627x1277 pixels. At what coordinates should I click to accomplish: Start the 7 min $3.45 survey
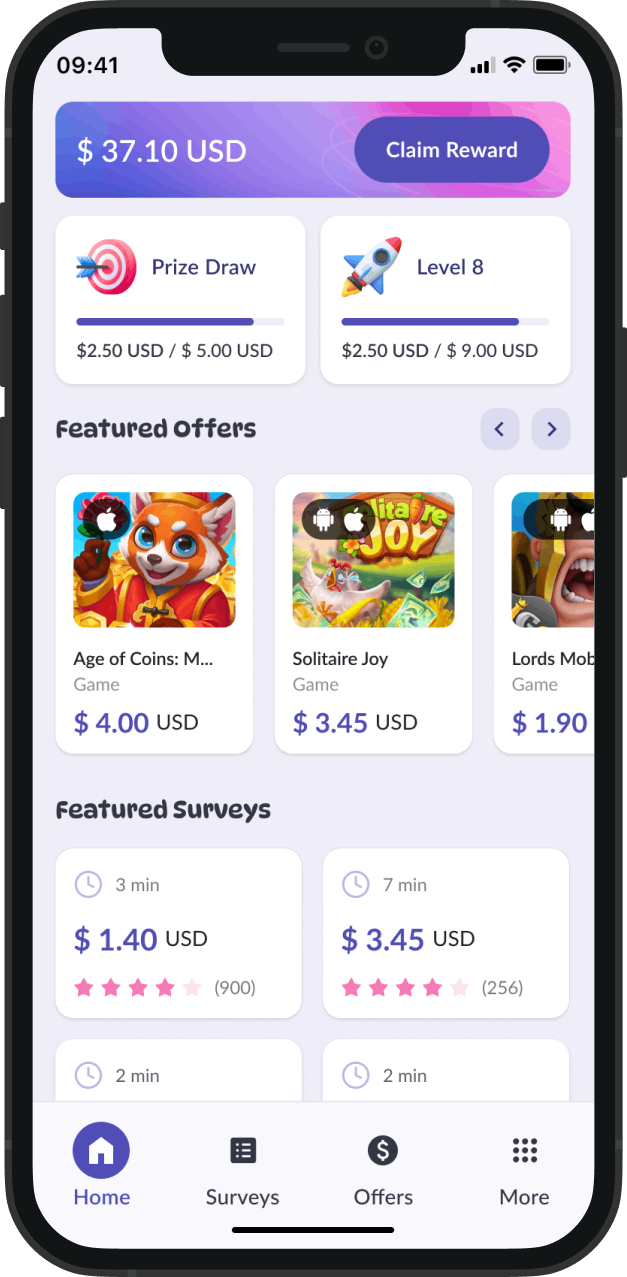point(445,933)
